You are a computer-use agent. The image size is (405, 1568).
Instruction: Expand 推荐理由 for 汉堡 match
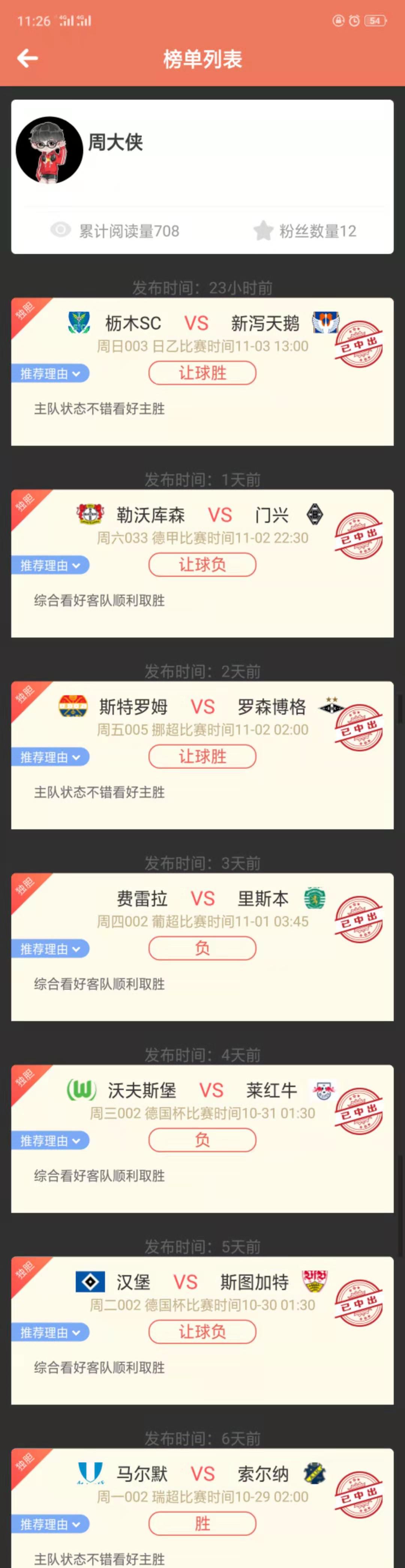(x=51, y=1332)
